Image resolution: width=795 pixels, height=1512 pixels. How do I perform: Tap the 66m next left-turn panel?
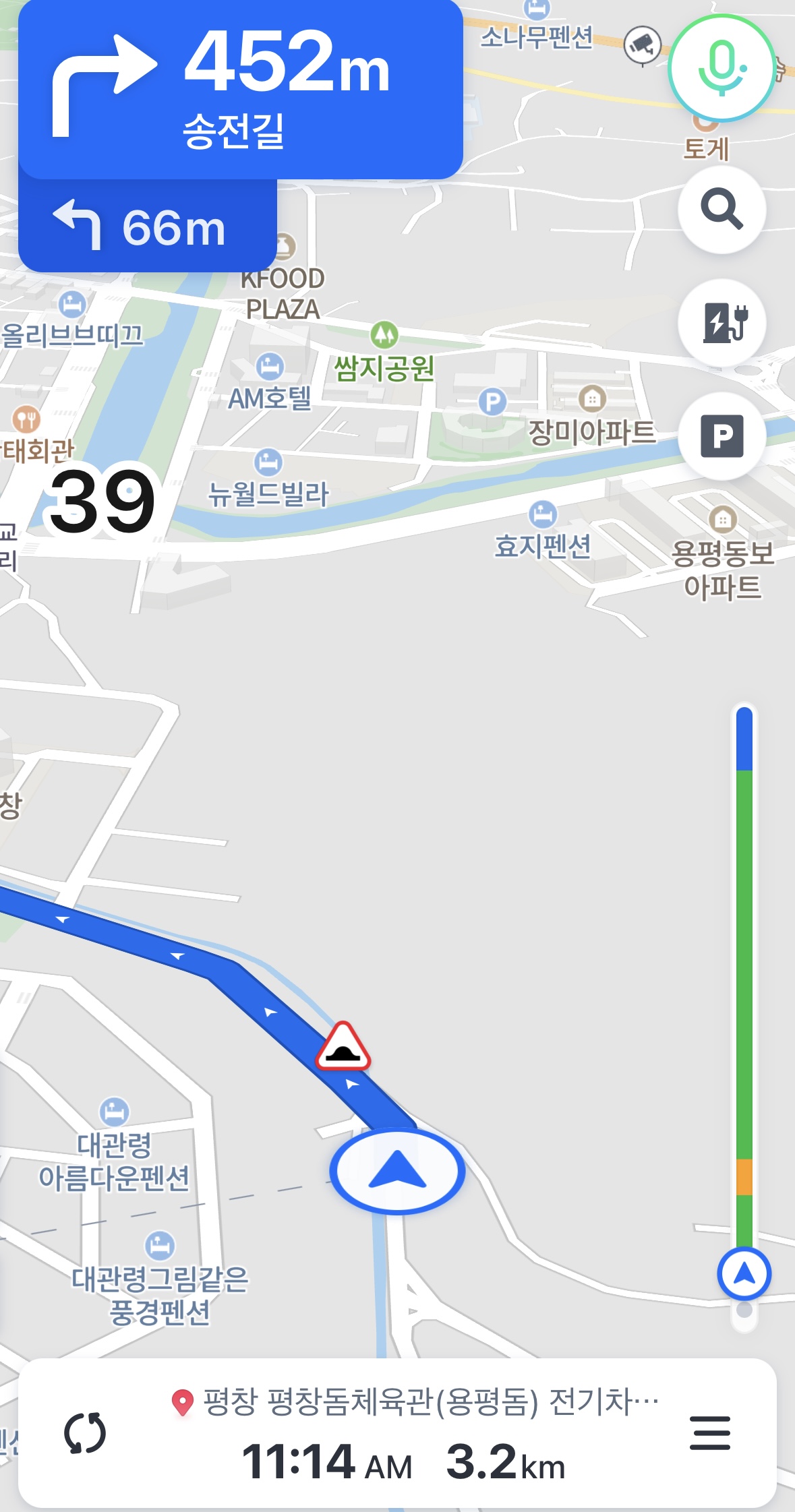[148, 226]
